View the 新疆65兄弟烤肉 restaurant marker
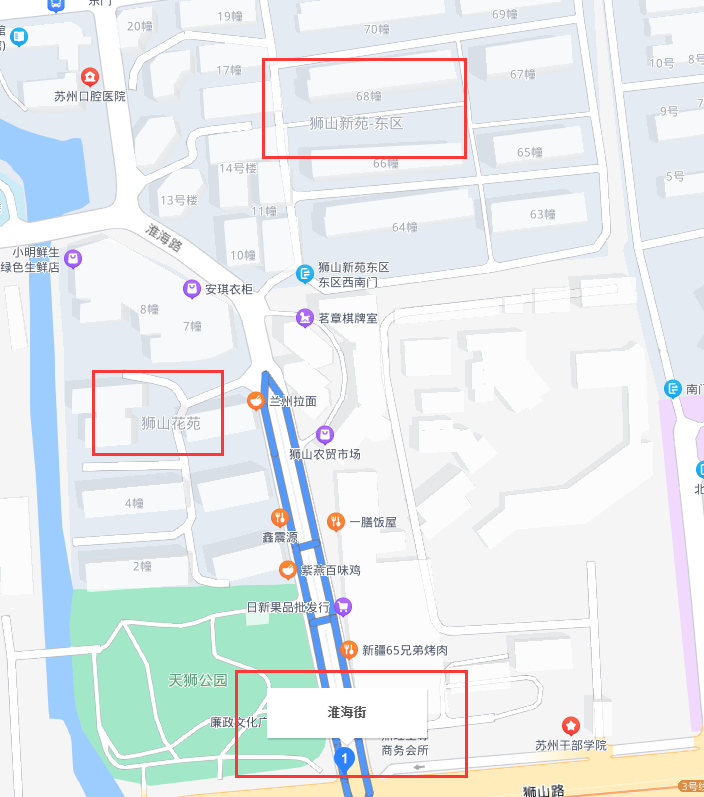 349,649
